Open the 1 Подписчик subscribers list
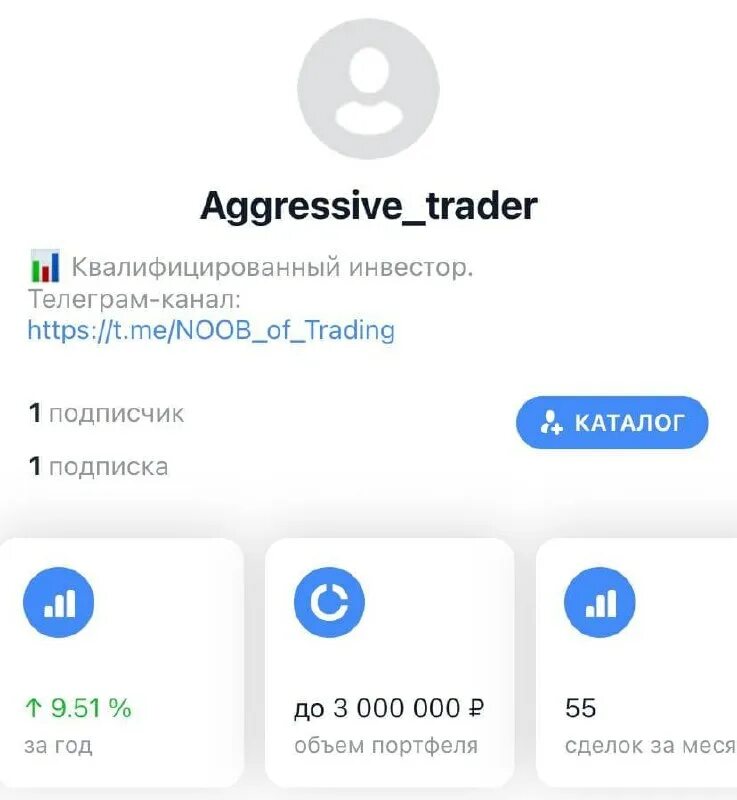737x800 pixels. tap(103, 414)
